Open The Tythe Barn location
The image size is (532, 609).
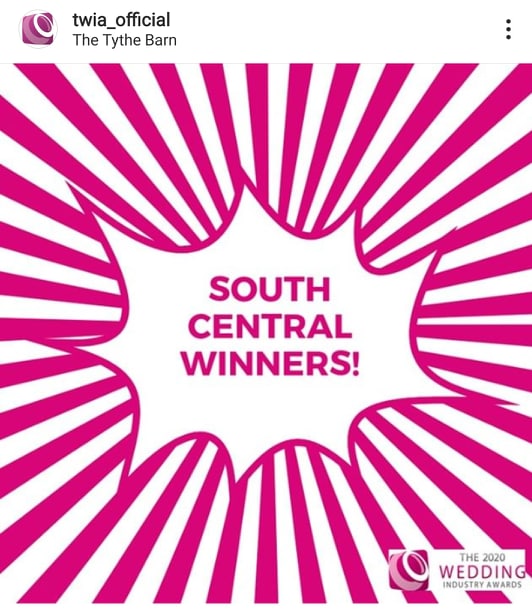click(x=125, y=40)
